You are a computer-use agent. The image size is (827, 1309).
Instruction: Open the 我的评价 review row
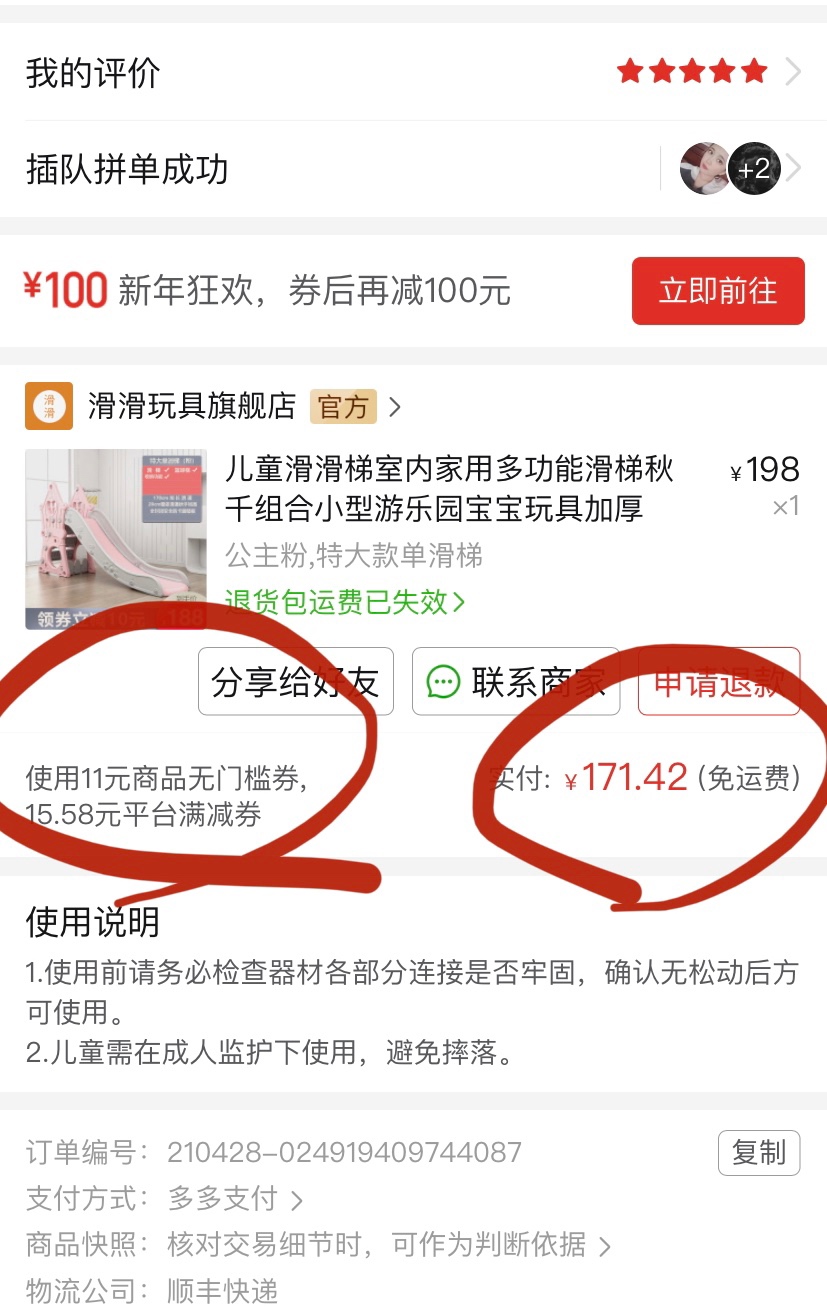413,72
